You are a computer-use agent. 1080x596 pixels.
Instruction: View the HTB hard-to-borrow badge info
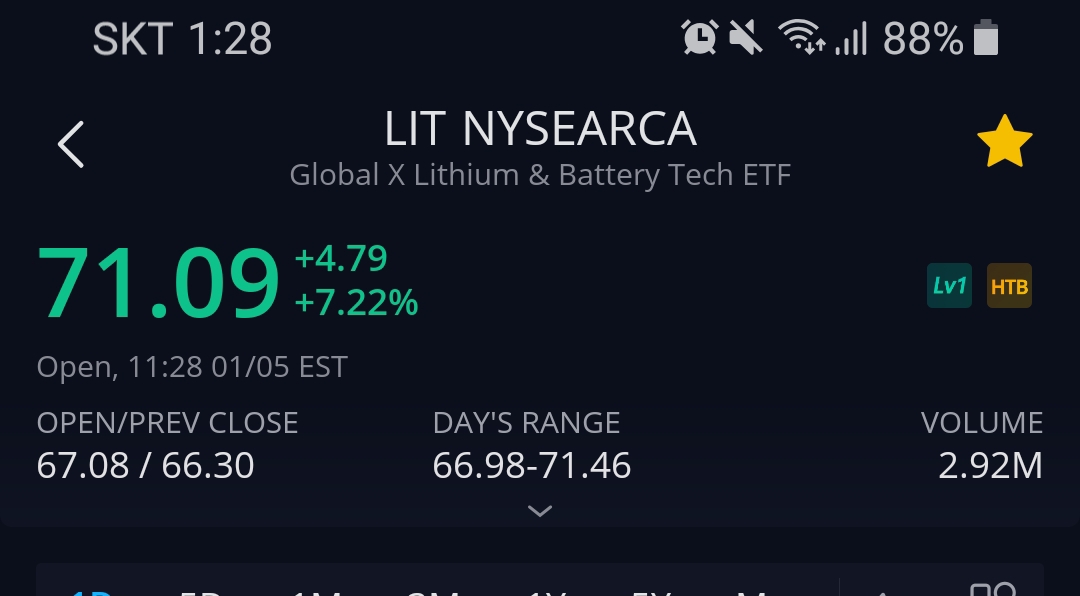click(x=1009, y=286)
